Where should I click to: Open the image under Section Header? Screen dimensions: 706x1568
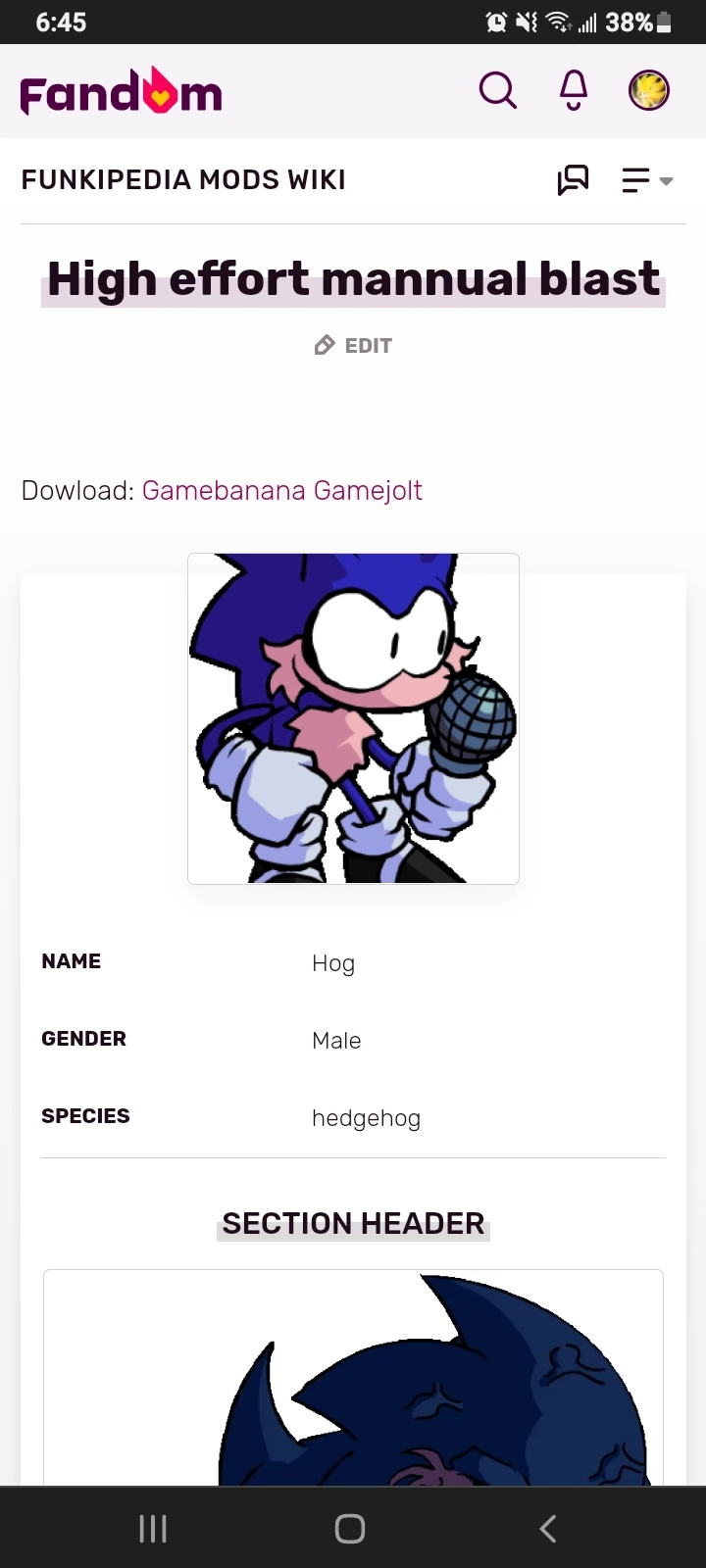coord(353,1382)
